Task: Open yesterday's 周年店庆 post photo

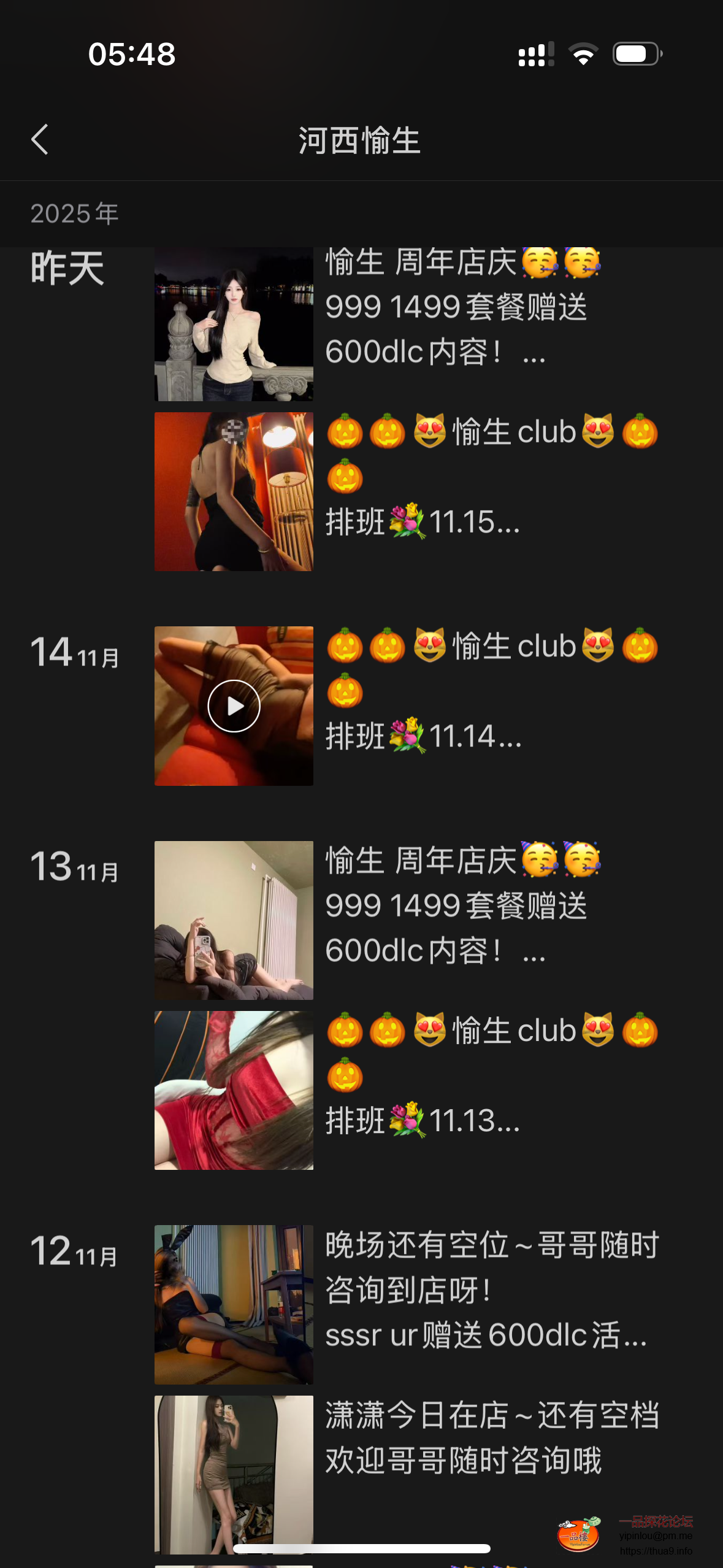Action: point(234,324)
